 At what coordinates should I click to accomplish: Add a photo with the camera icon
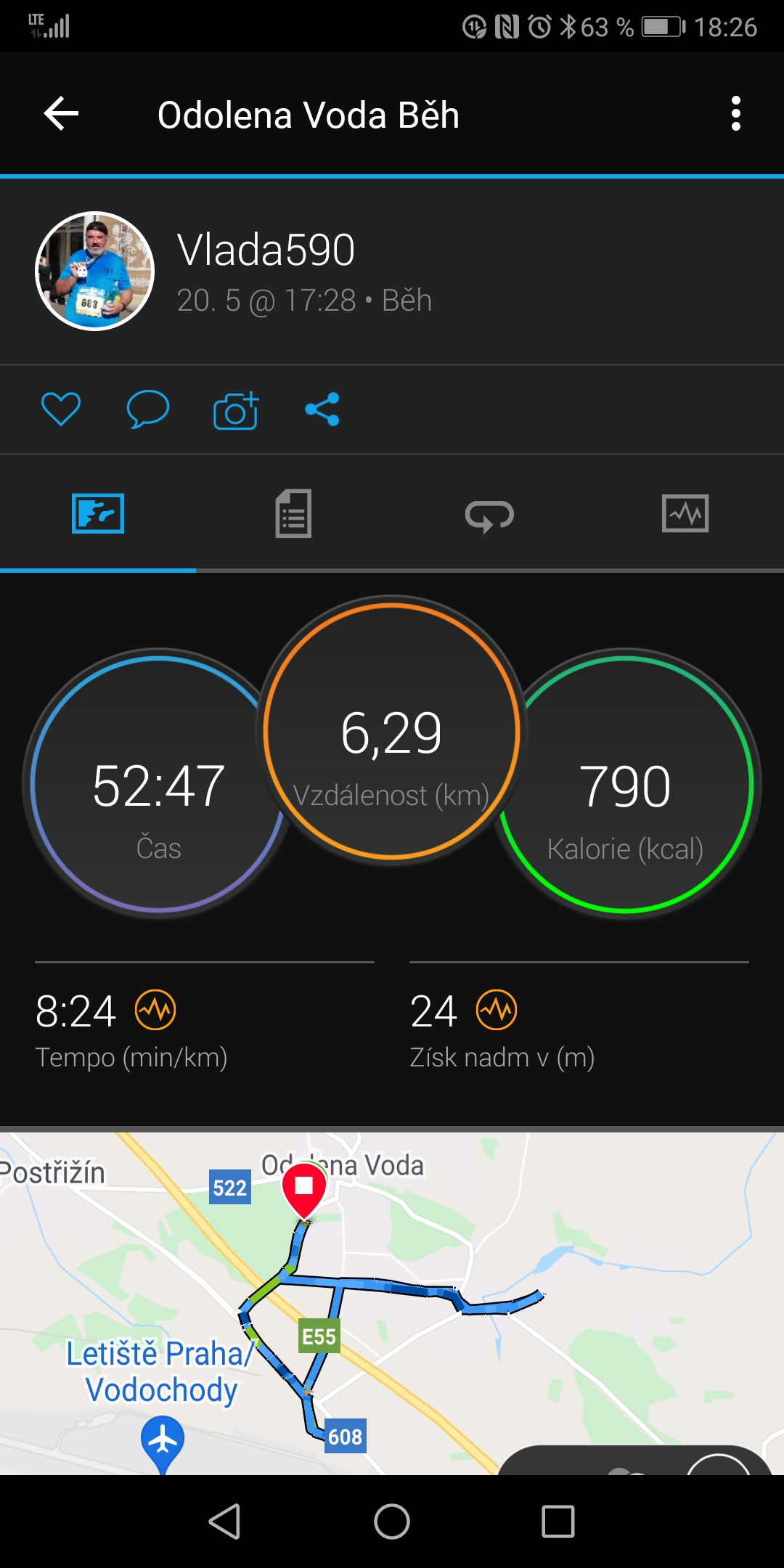click(x=236, y=410)
